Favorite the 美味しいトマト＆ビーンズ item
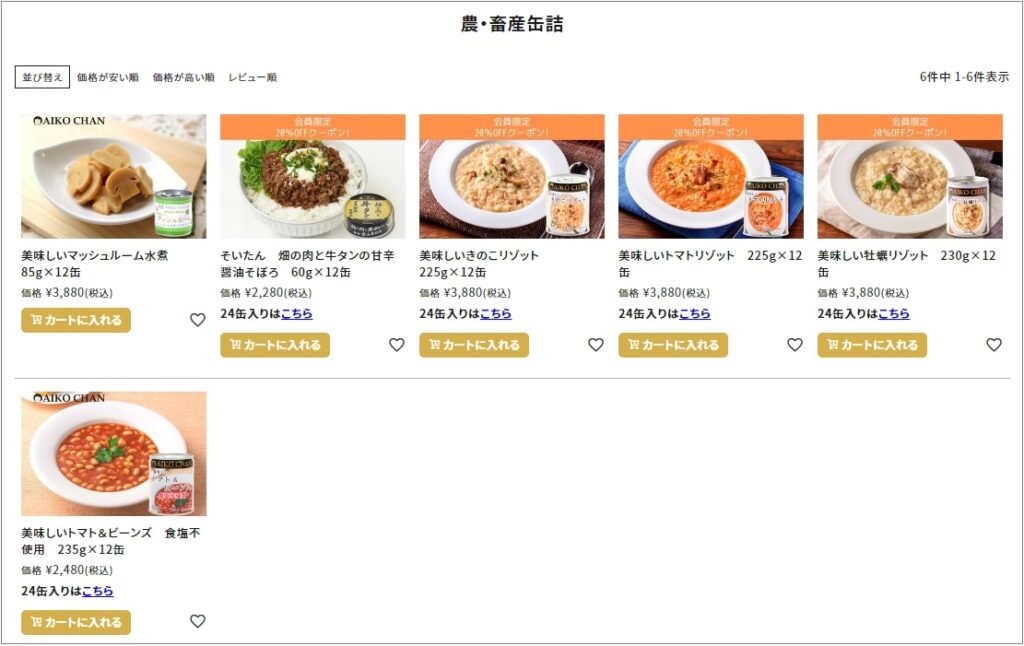This screenshot has width=1024, height=646. point(197,621)
